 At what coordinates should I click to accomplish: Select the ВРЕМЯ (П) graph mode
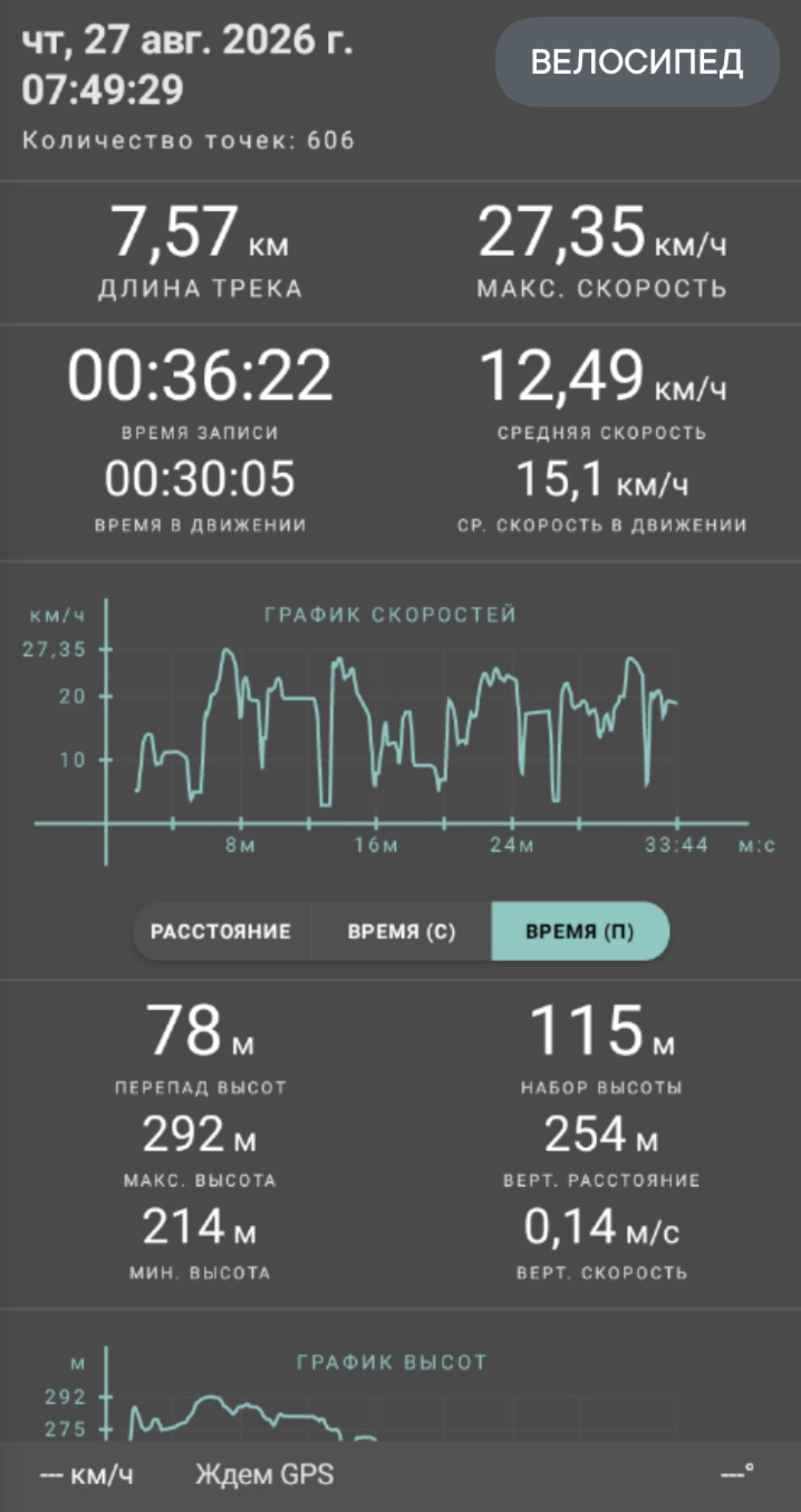click(x=580, y=931)
